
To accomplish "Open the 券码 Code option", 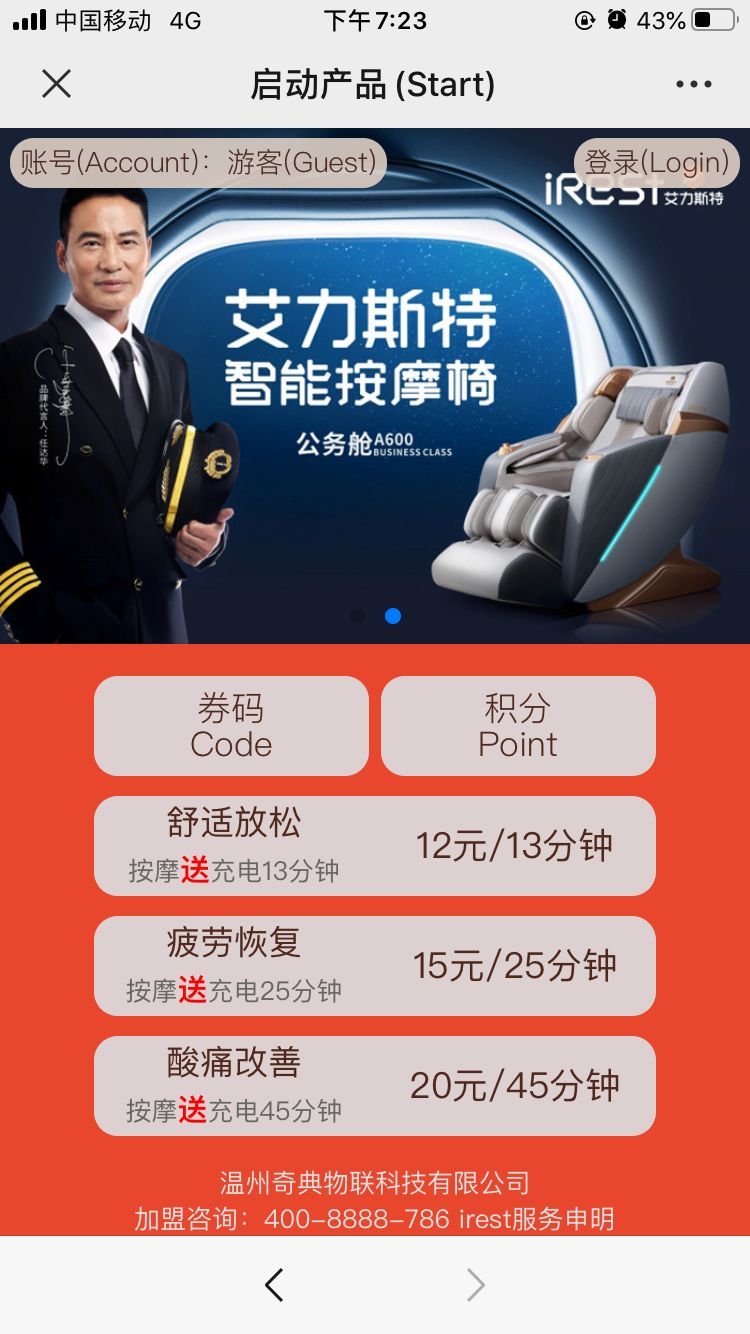I will point(231,726).
